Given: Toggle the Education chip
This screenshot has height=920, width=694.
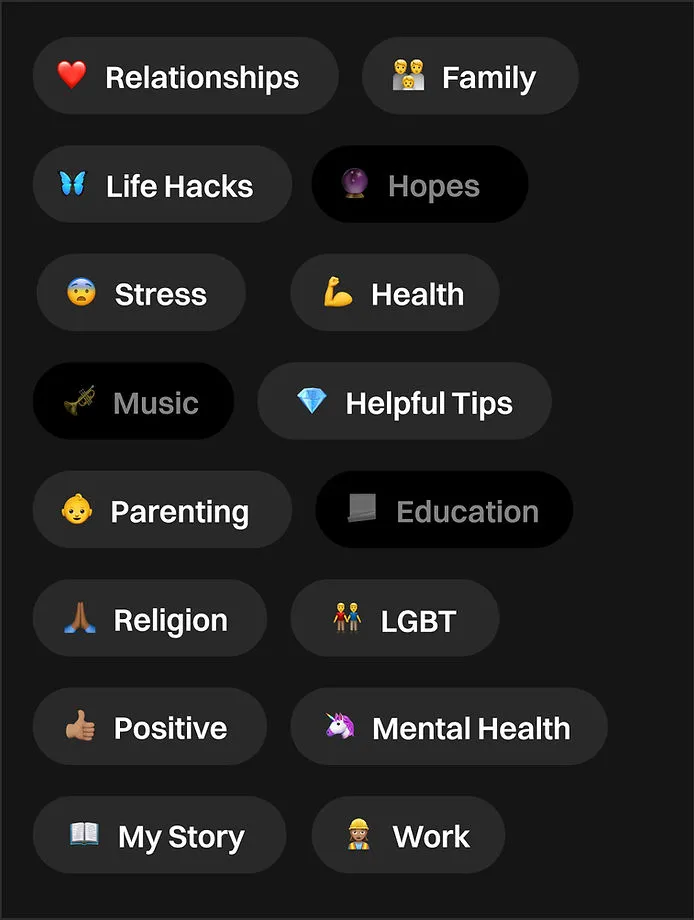Looking at the screenshot, I should (x=444, y=511).
